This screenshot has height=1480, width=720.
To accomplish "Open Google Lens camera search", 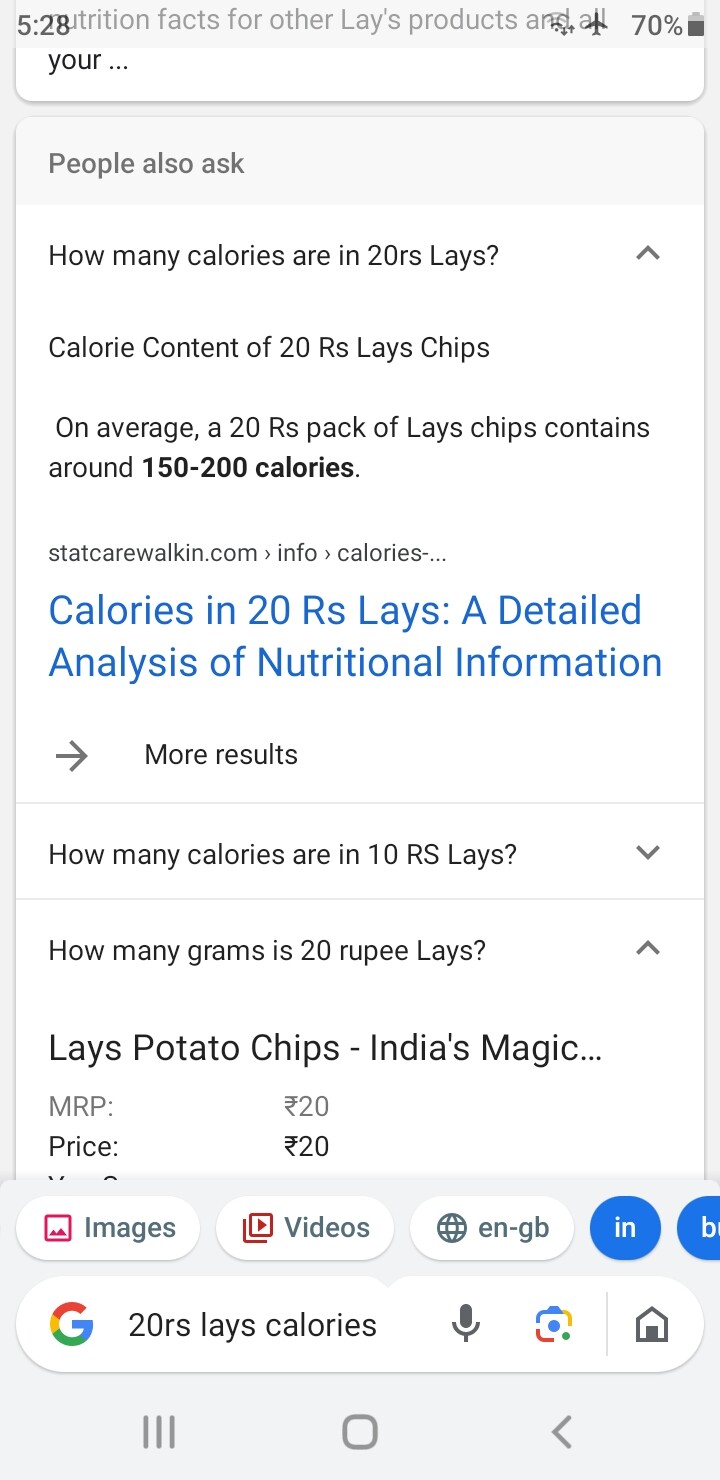I will [553, 1325].
